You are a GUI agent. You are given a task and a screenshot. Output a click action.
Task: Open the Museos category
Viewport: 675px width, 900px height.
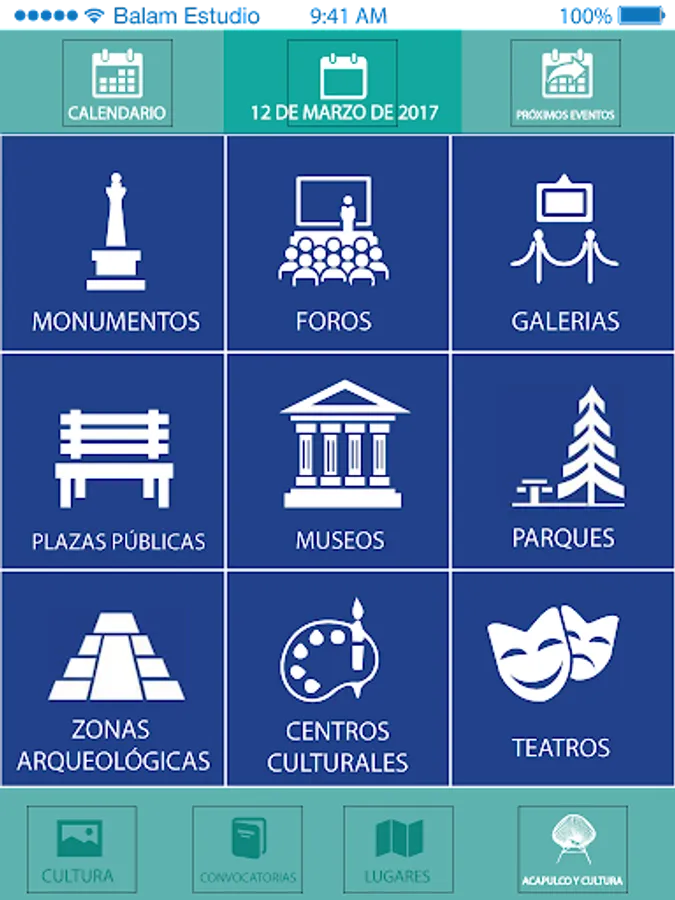click(338, 461)
